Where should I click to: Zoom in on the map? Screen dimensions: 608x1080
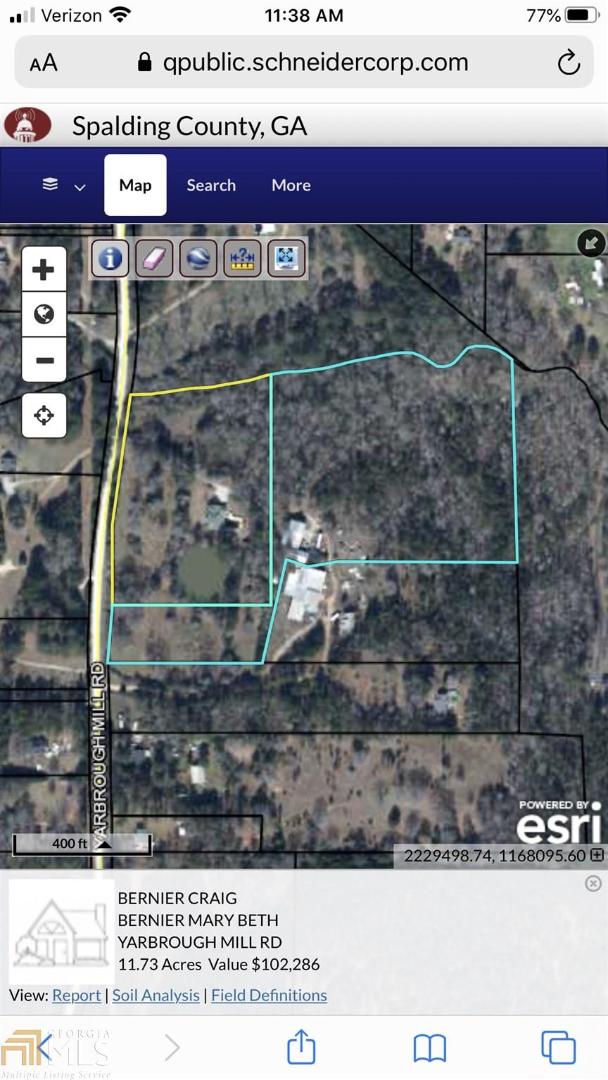[x=44, y=270]
